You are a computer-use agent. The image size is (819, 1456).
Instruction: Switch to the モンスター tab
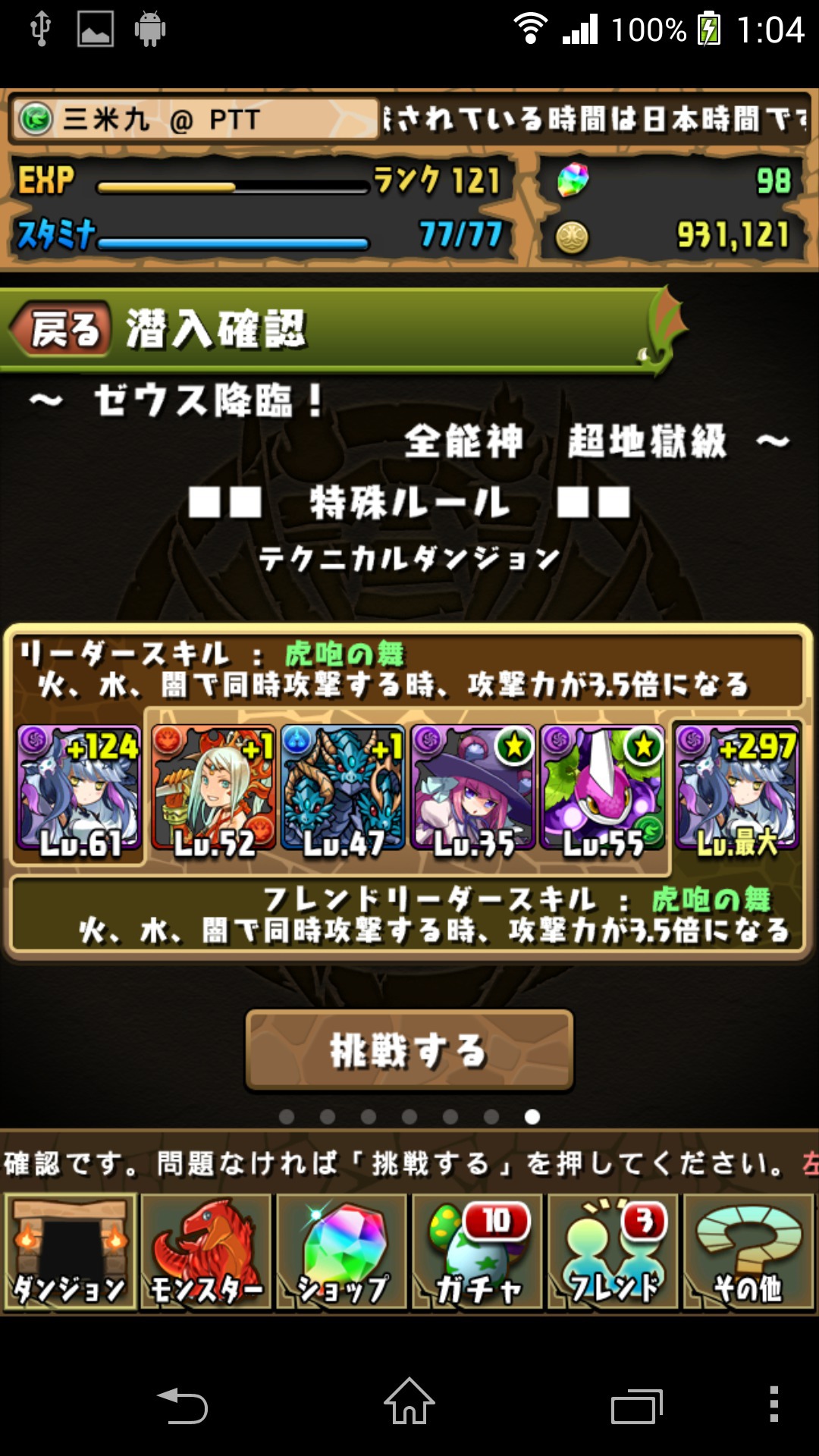click(206, 1251)
